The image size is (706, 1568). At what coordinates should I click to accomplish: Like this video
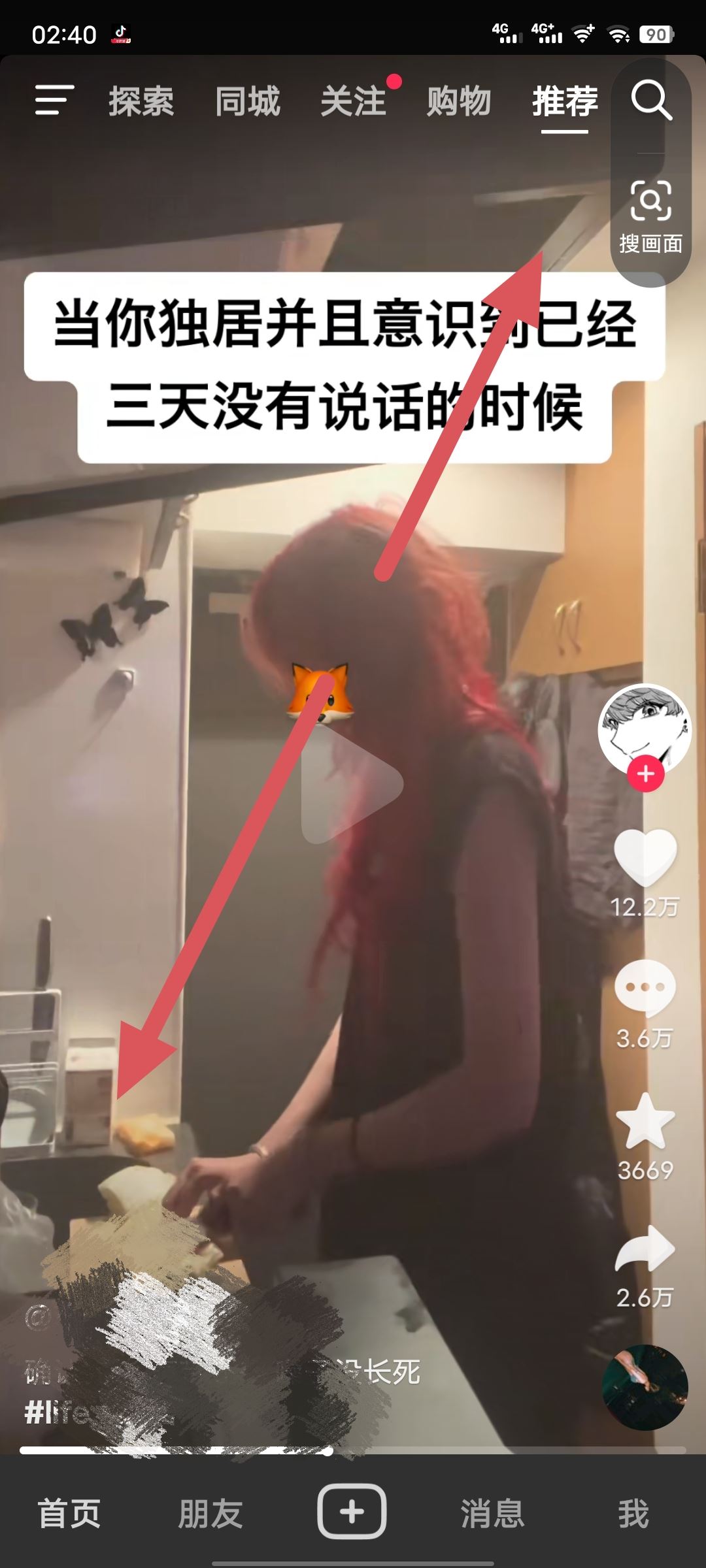pos(645,857)
